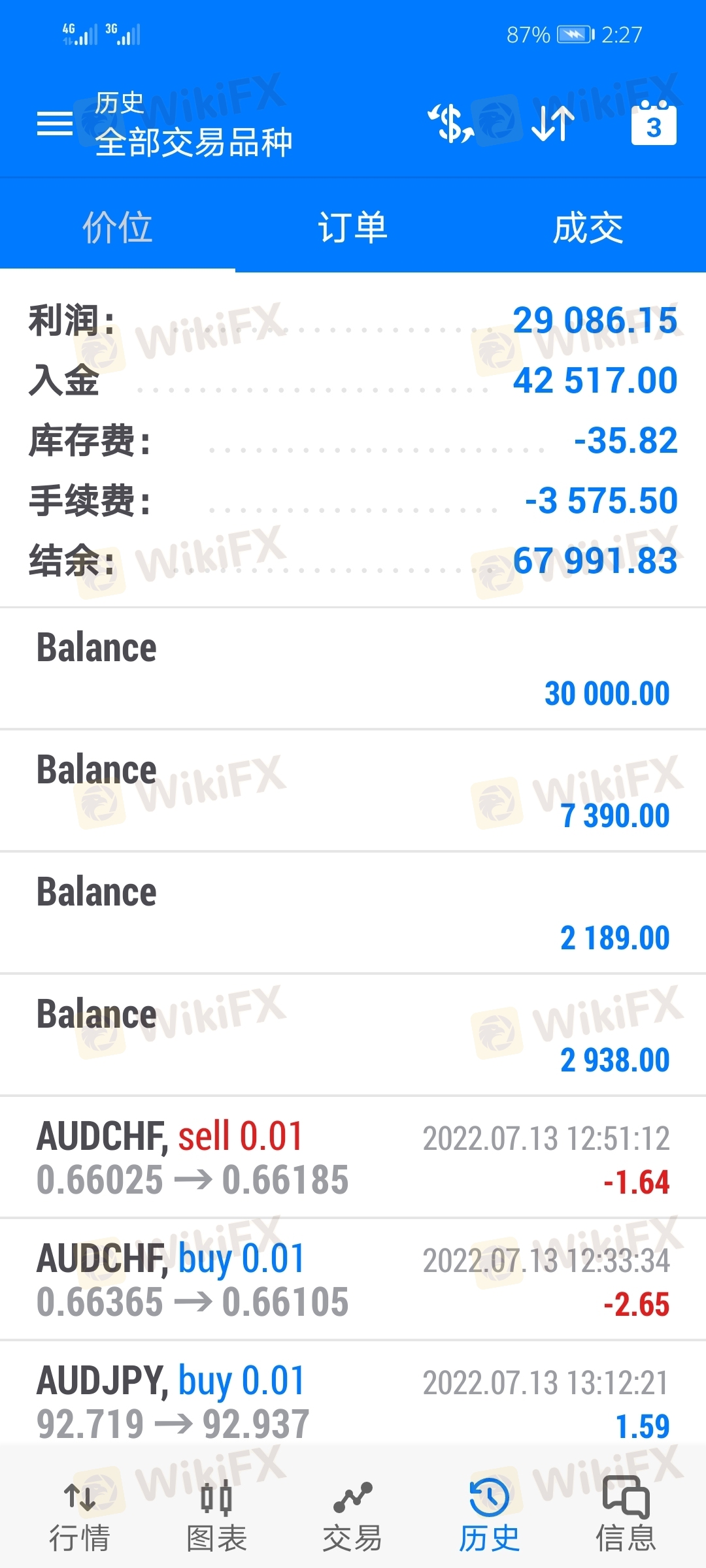
Task: Go to the 交易 trade tab
Action: pos(353,1516)
